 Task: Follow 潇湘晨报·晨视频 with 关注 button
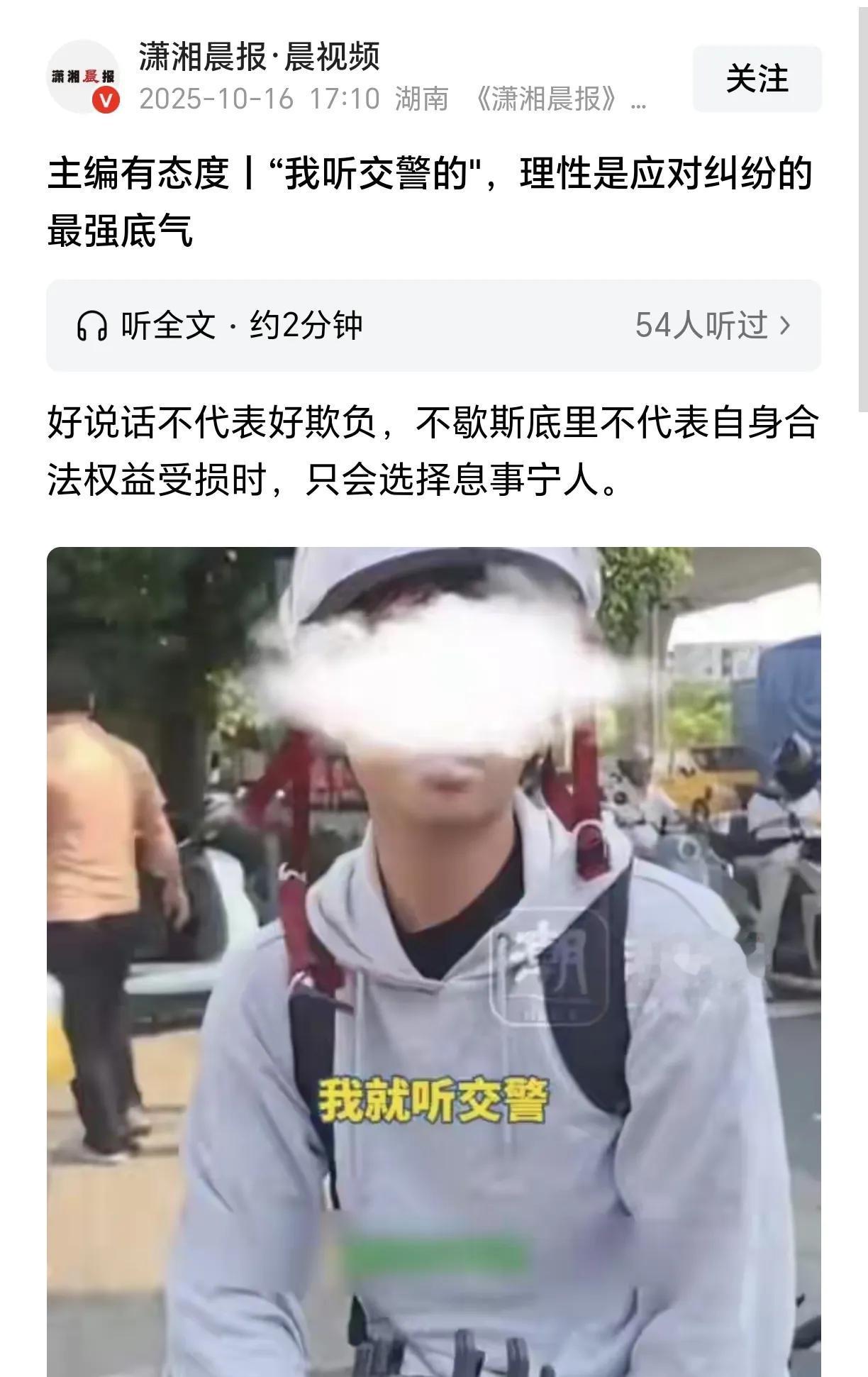click(x=757, y=78)
